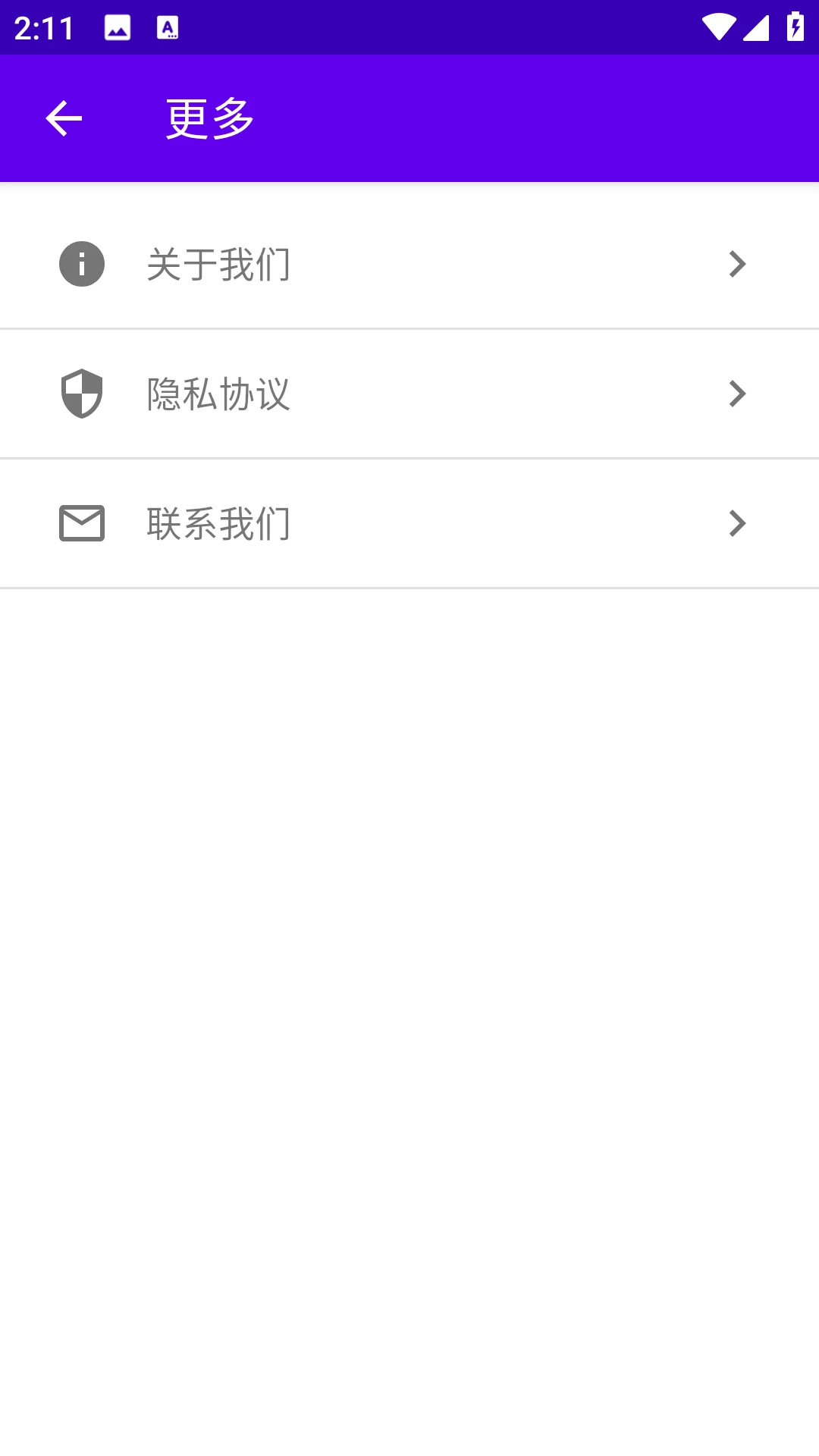Tap the purple app bar area
Image resolution: width=819 pixels, height=1456 pixels.
click(x=455, y=118)
